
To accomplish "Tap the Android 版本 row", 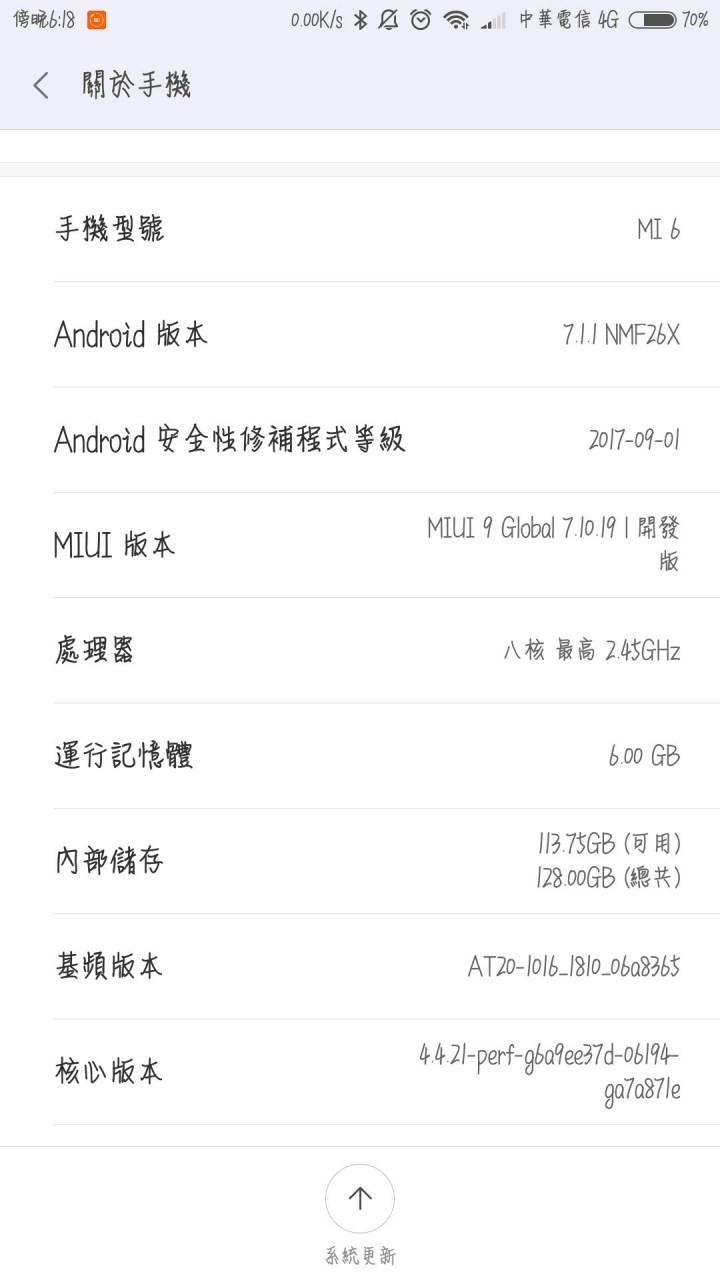I will click(x=360, y=335).
